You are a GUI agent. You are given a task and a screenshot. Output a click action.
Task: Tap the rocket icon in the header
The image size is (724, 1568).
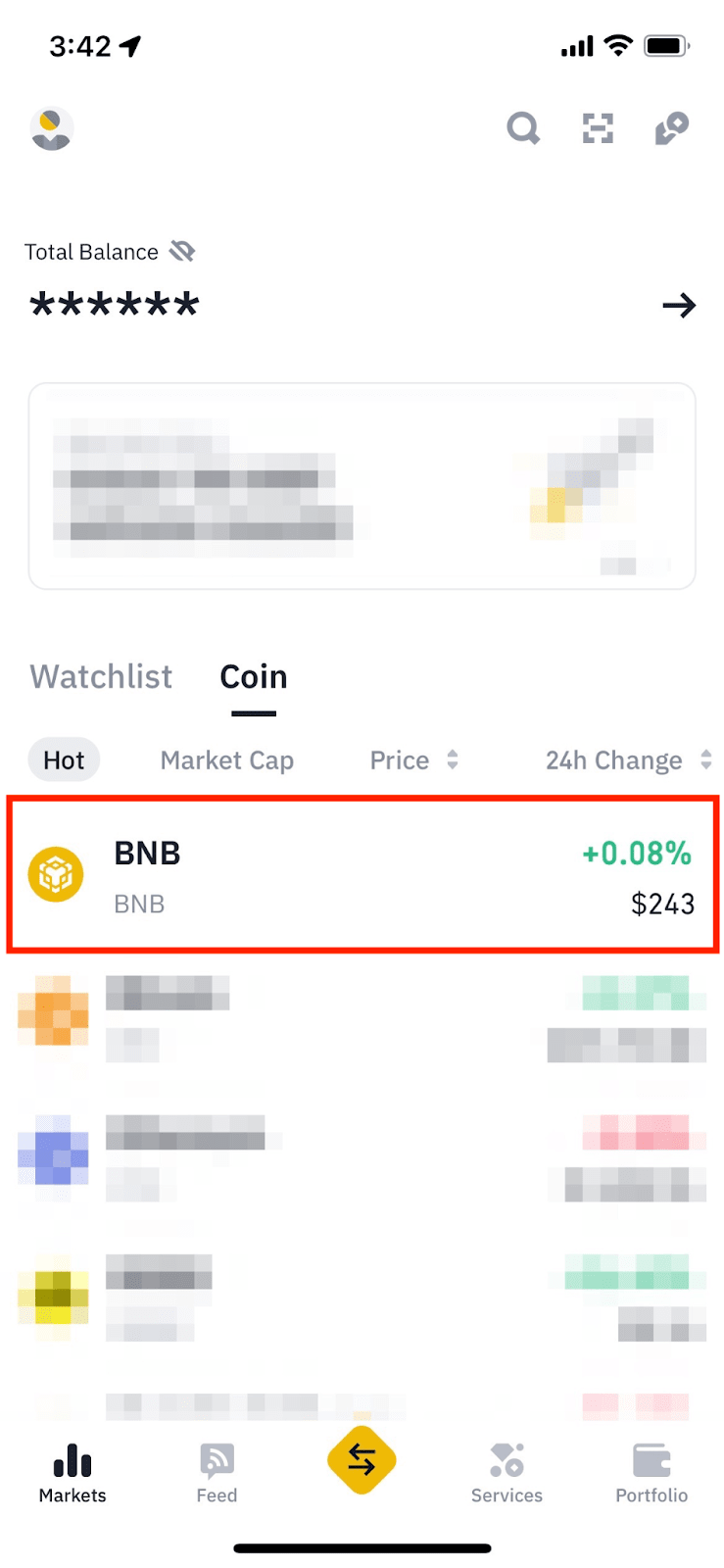pyautogui.click(x=672, y=128)
